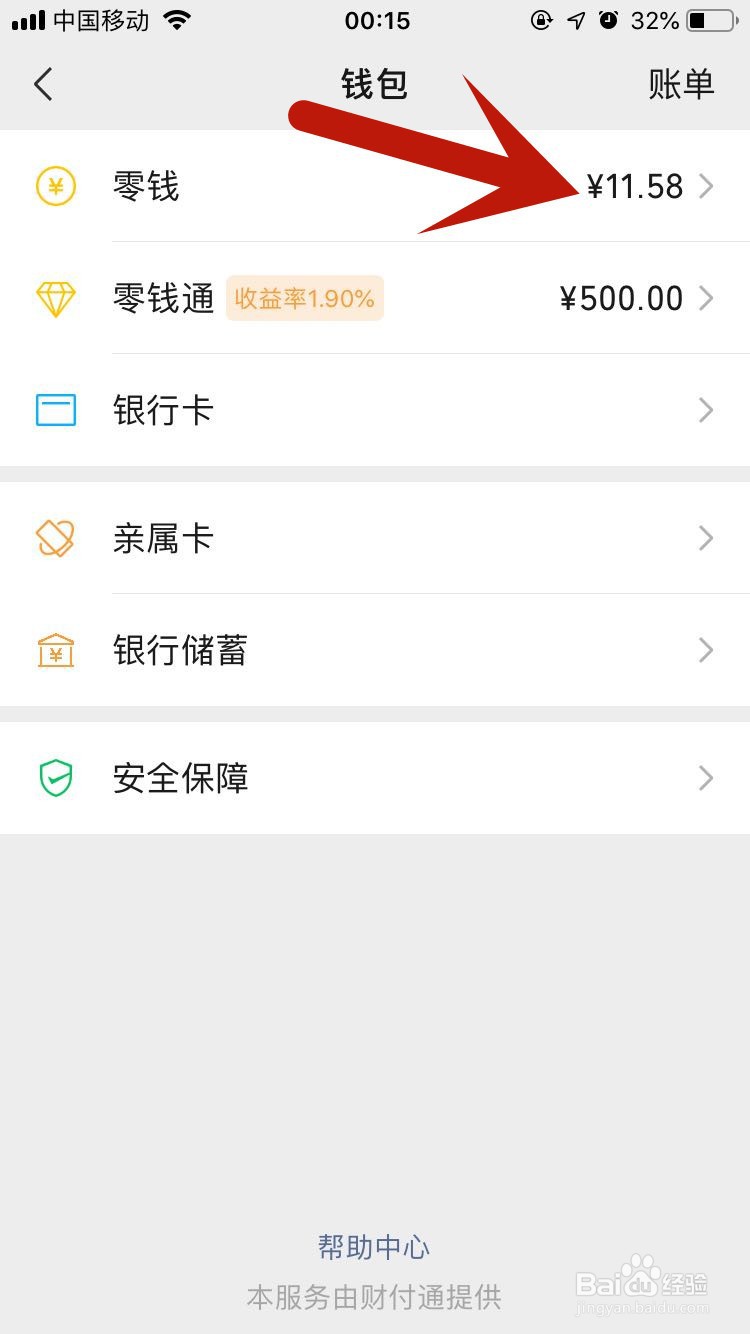Open the 银行卡 row
Screen dimensions: 750x1334
click(375, 410)
